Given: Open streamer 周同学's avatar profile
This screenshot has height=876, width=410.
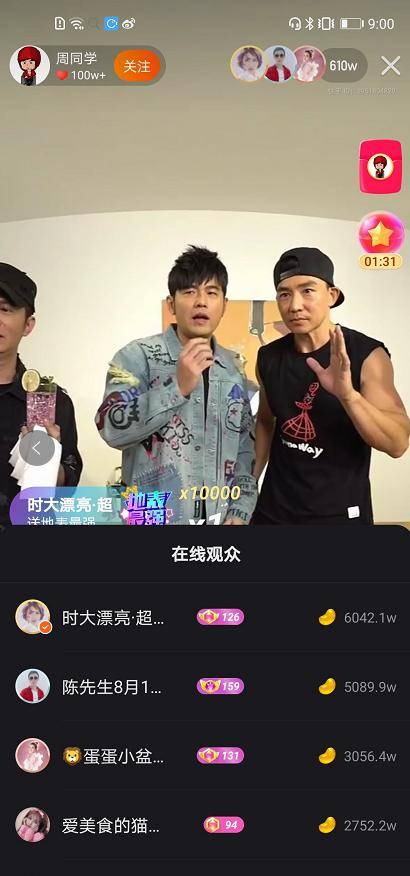Looking at the screenshot, I should pyautogui.click(x=30, y=65).
